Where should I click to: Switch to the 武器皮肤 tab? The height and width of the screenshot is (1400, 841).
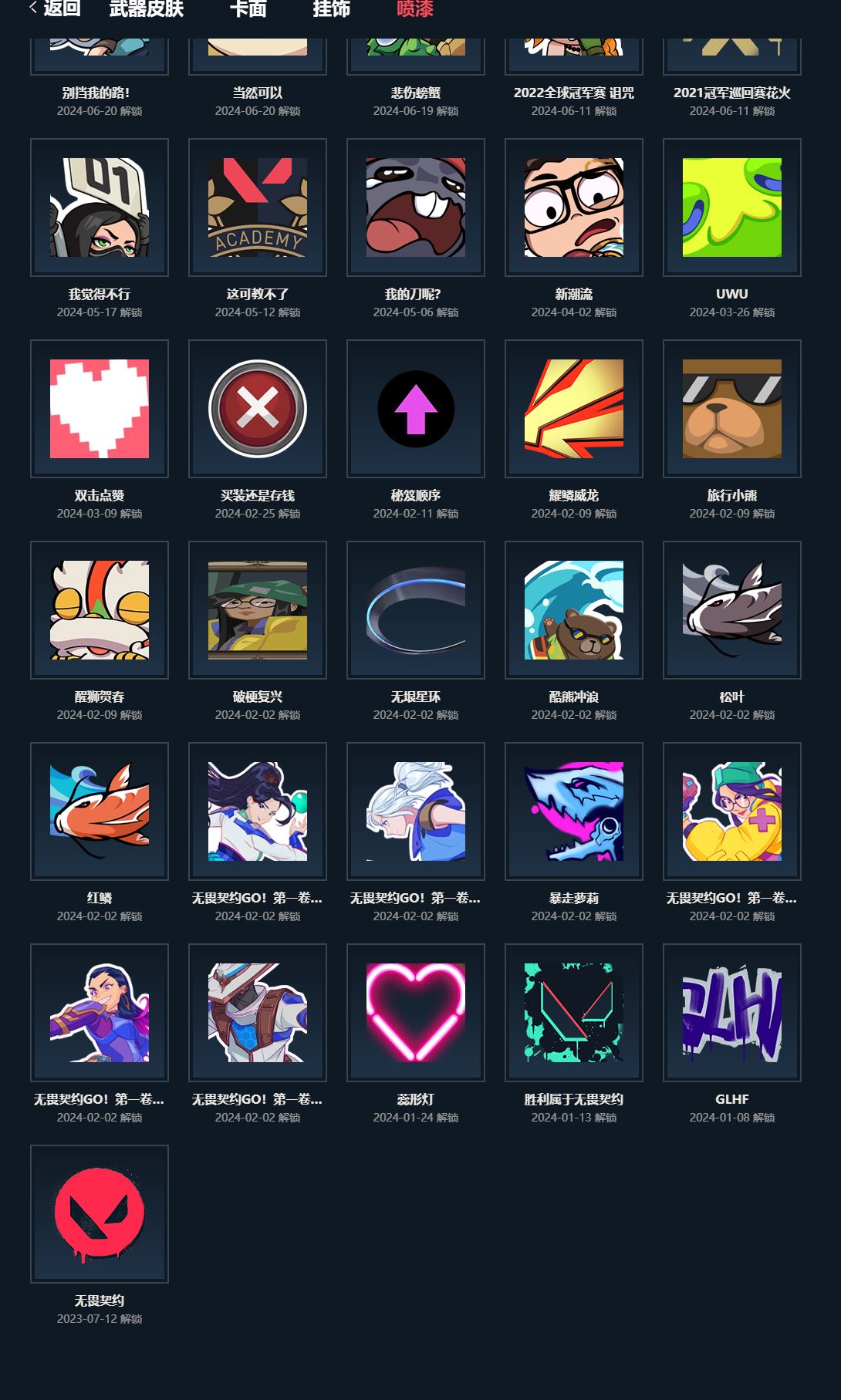click(x=147, y=9)
